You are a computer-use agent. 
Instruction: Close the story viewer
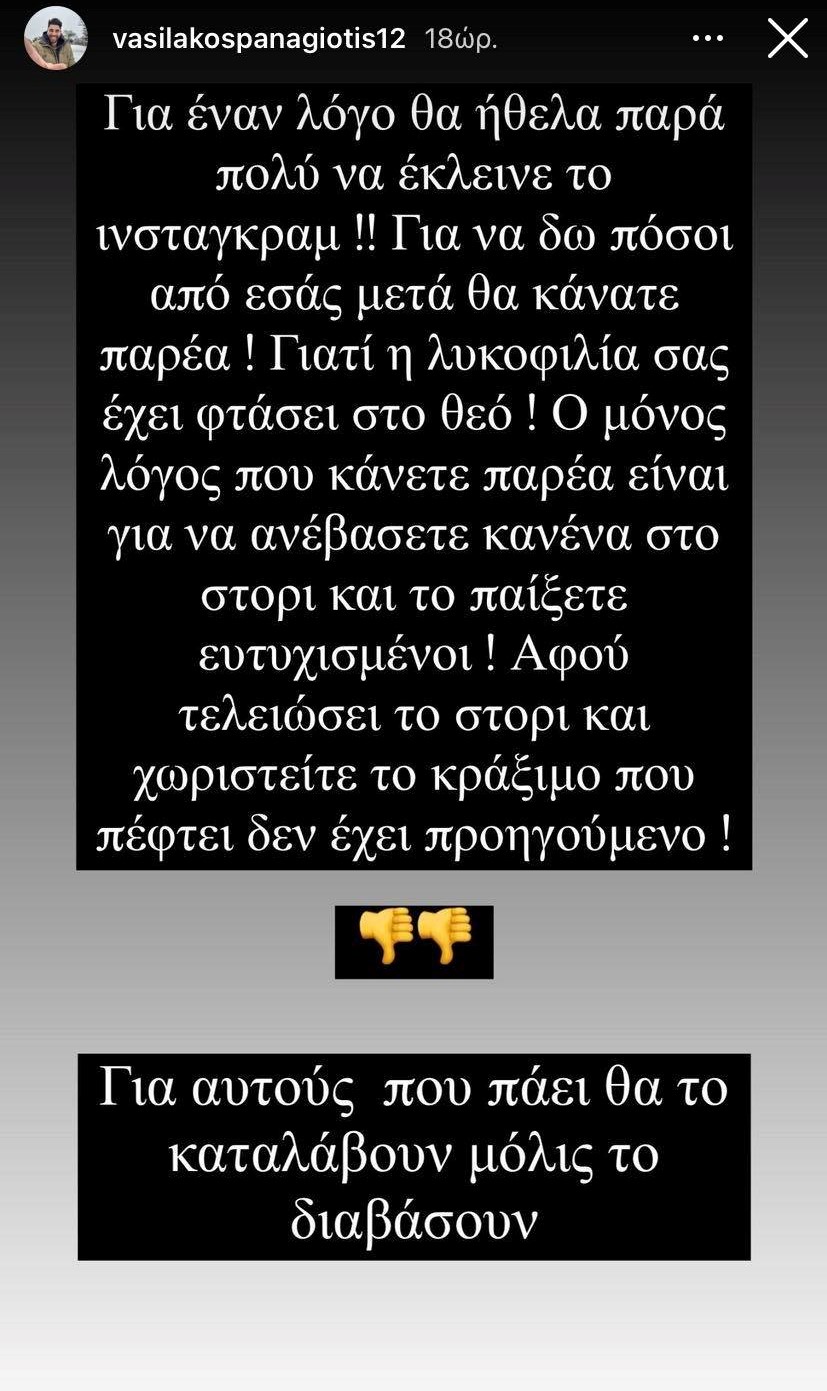pos(787,39)
